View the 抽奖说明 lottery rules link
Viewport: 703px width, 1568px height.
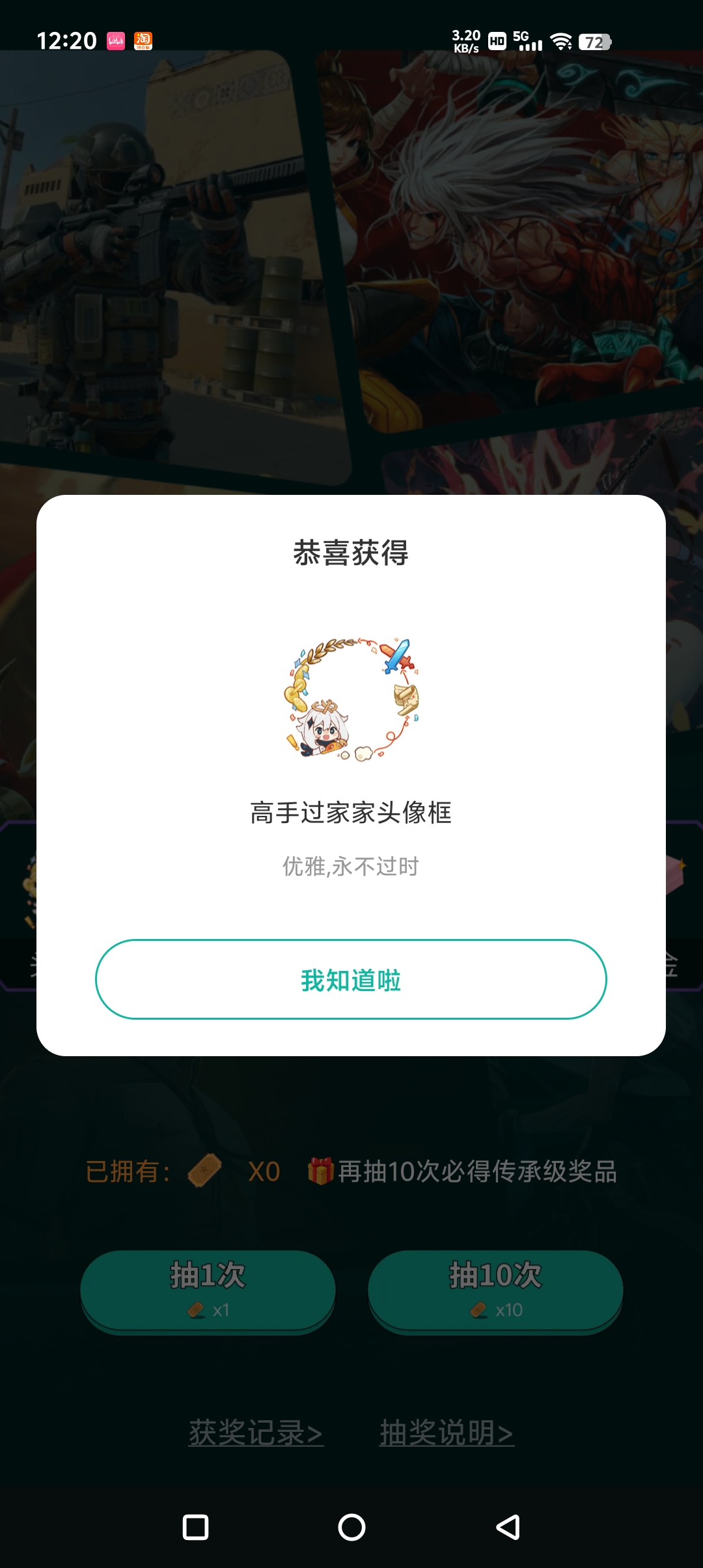click(447, 1433)
